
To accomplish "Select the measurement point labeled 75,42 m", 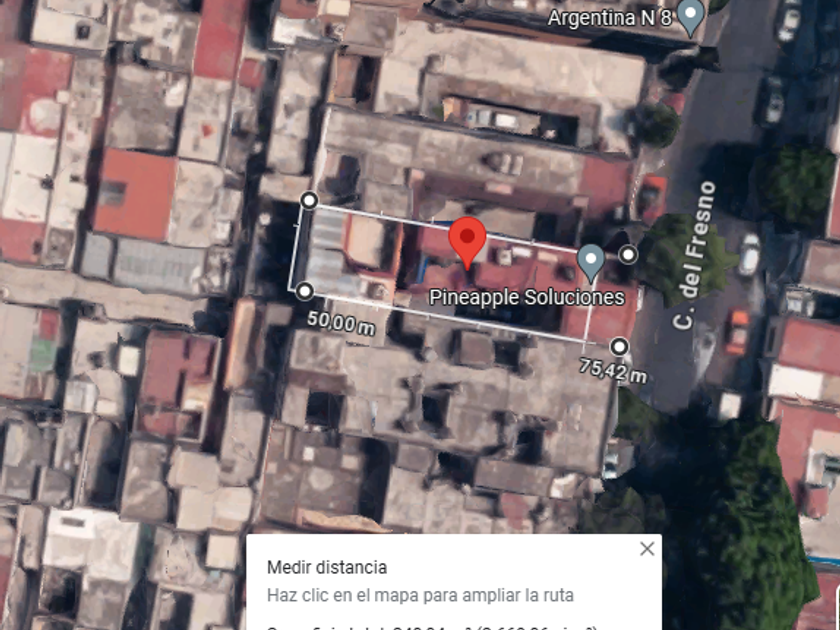I will click(619, 347).
